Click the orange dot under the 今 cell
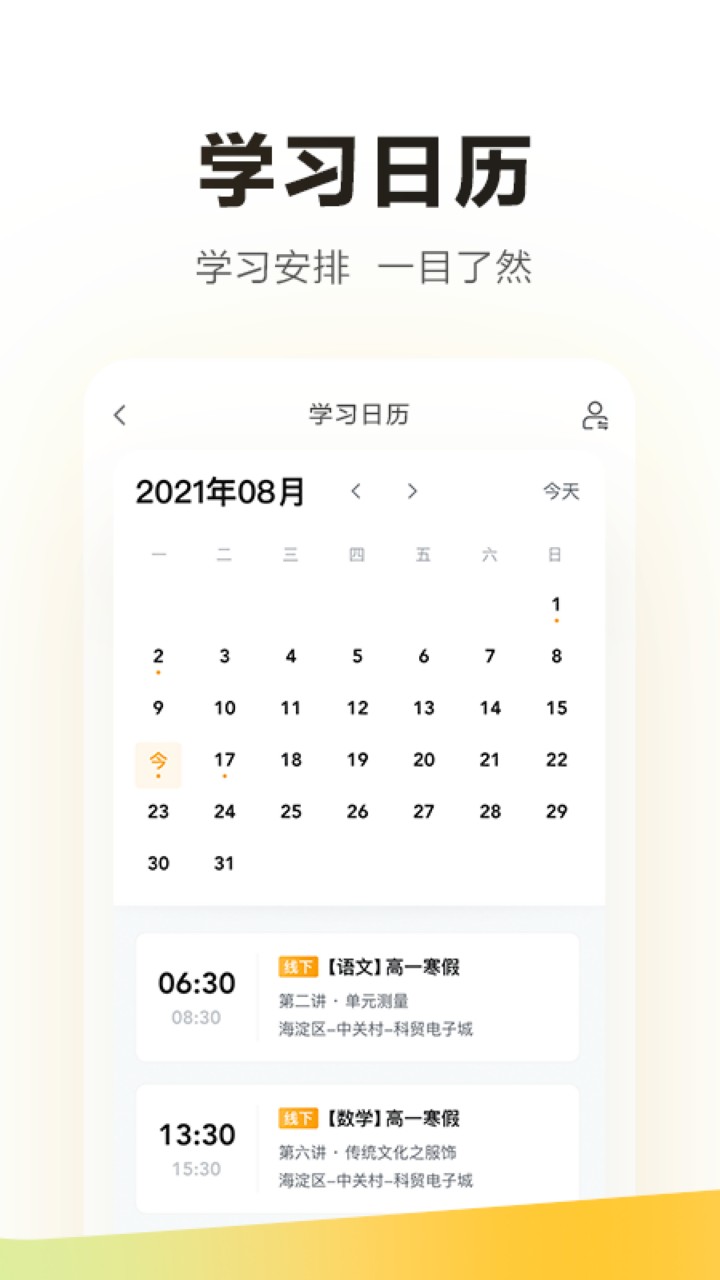The width and height of the screenshot is (720, 1280). pos(158,777)
